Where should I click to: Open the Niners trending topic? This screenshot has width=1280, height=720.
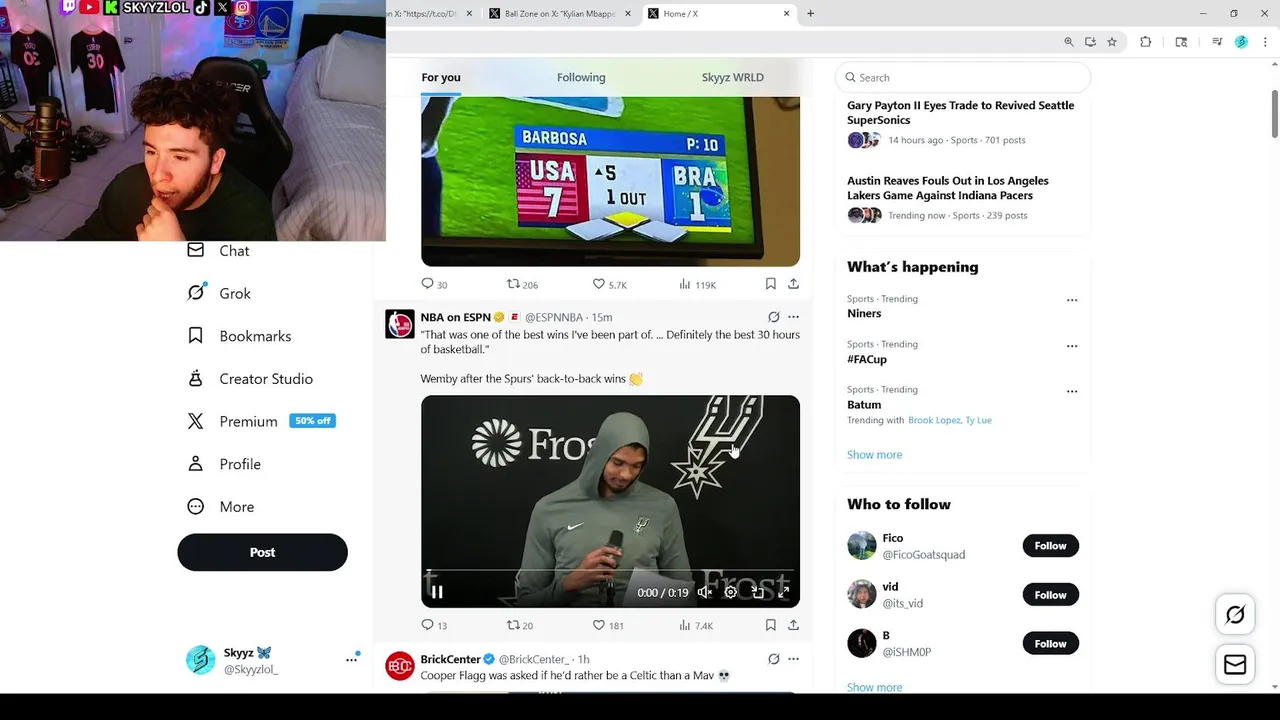(864, 313)
